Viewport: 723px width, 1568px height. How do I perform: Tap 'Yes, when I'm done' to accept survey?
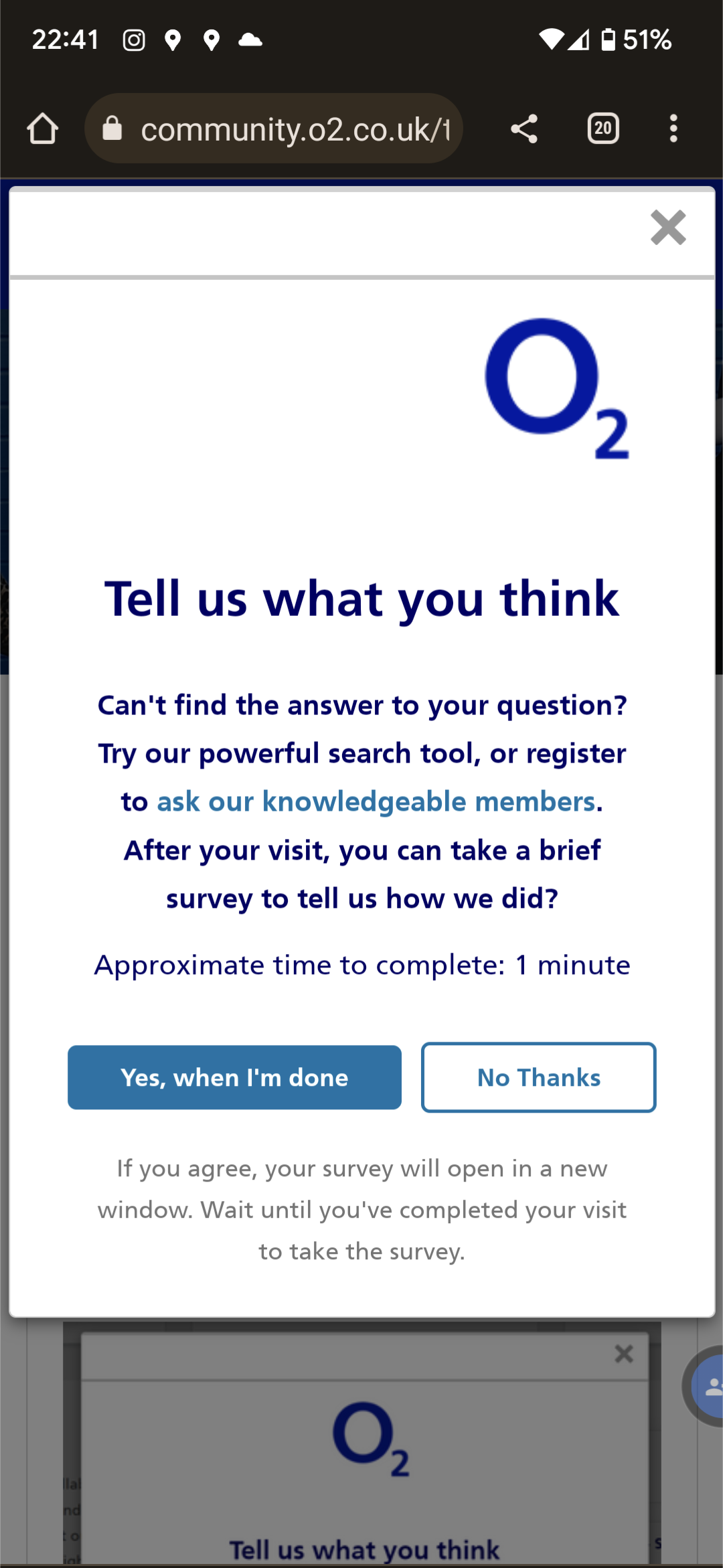234,1077
